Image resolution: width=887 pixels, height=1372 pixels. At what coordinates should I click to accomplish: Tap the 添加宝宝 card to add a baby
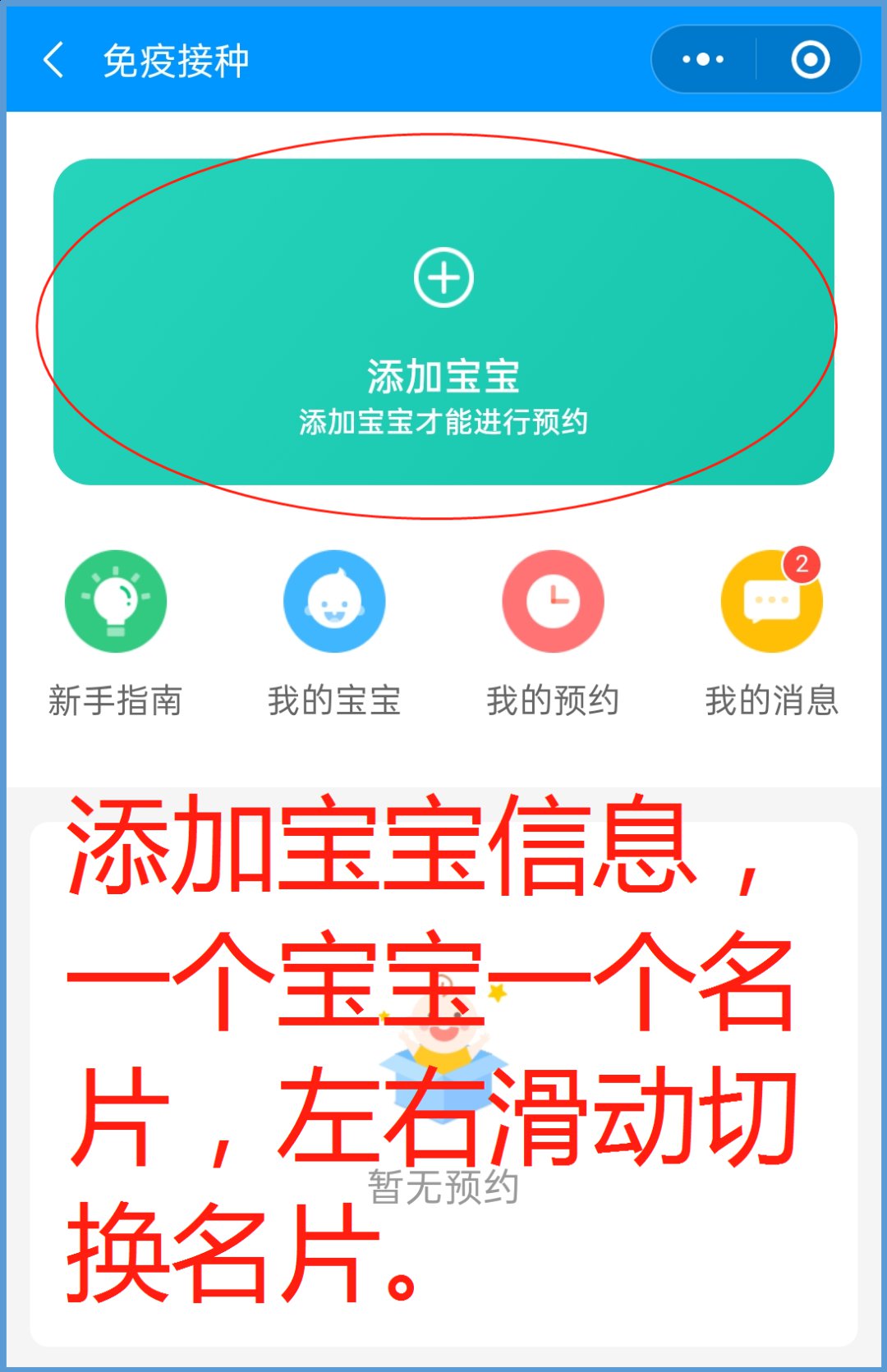pos(443,322)
